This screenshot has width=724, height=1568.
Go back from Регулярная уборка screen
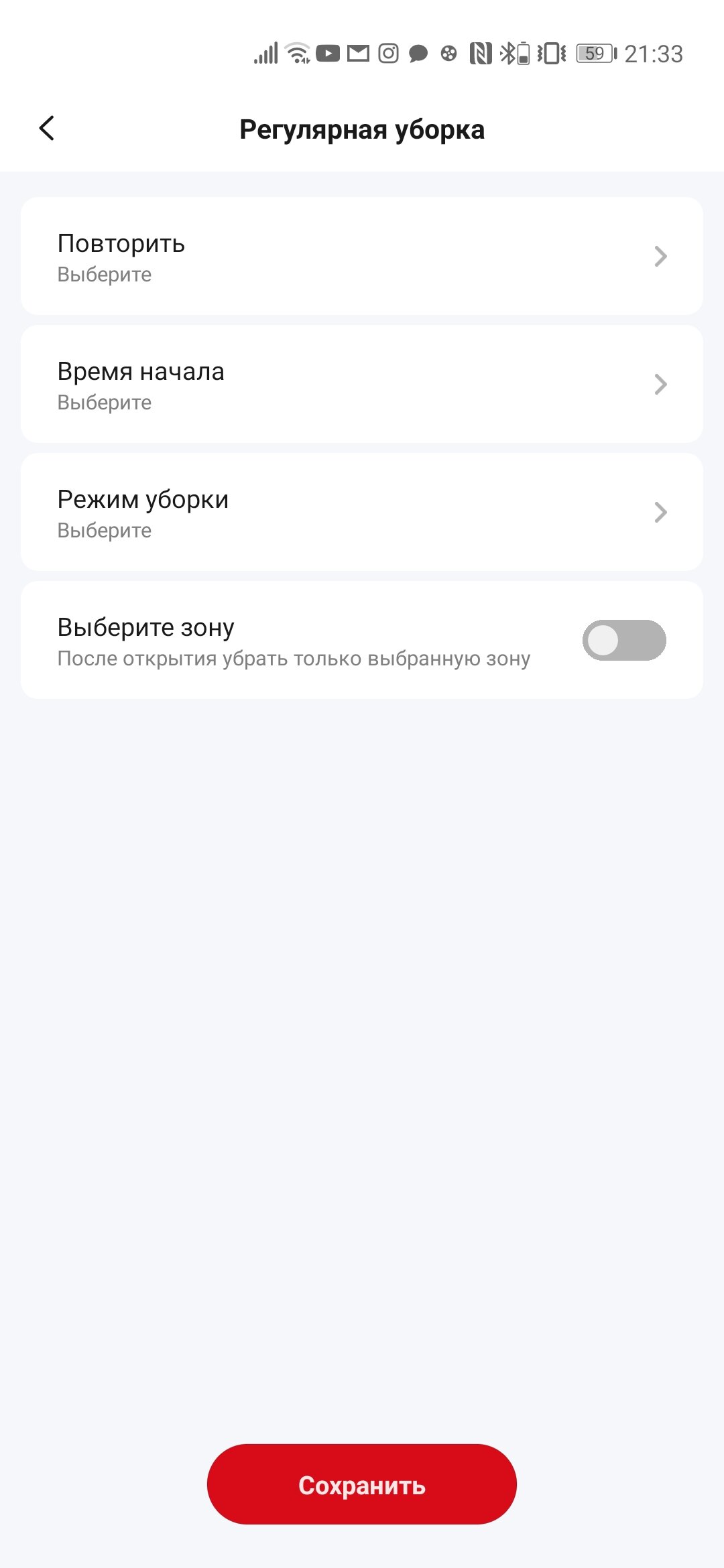point(47,128)
